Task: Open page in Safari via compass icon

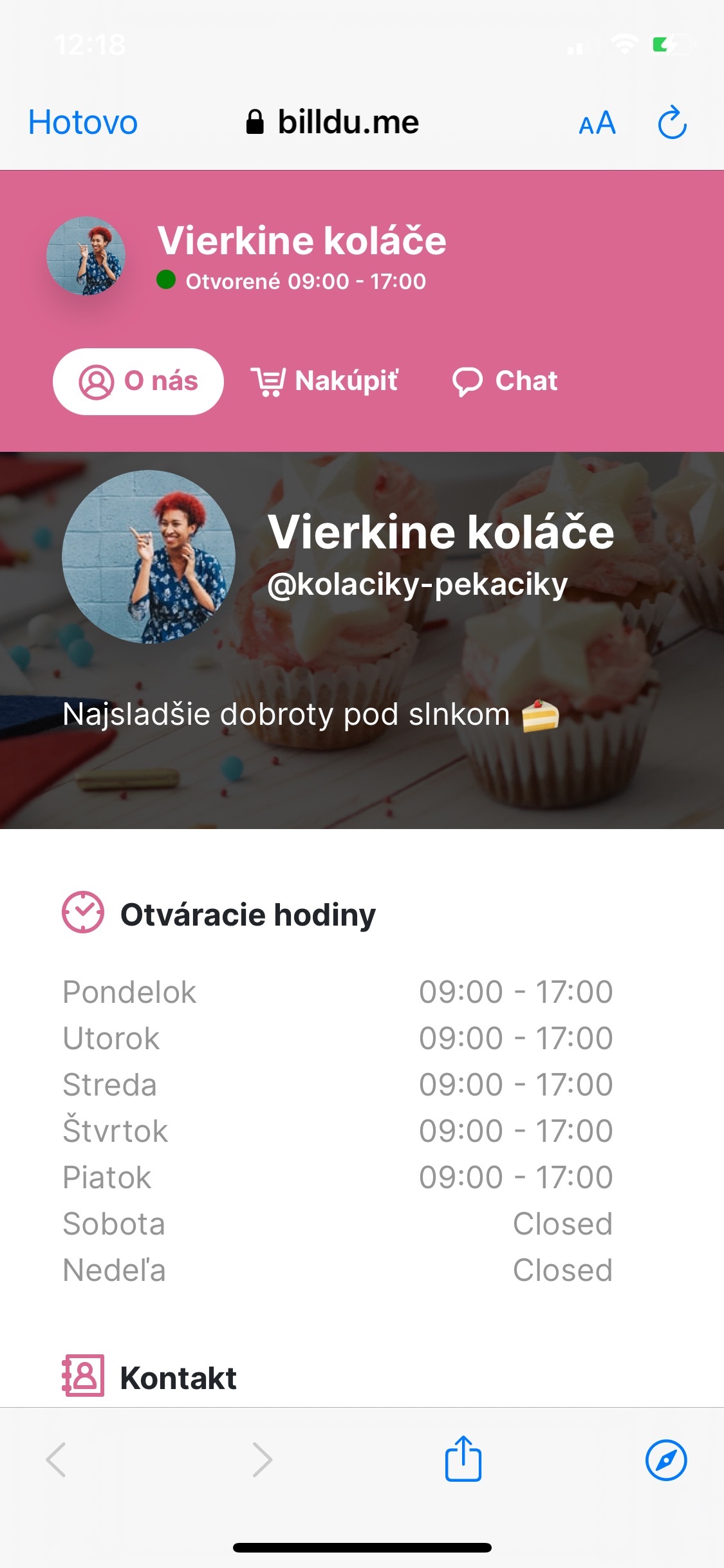Action: (x=665, y=1460)
